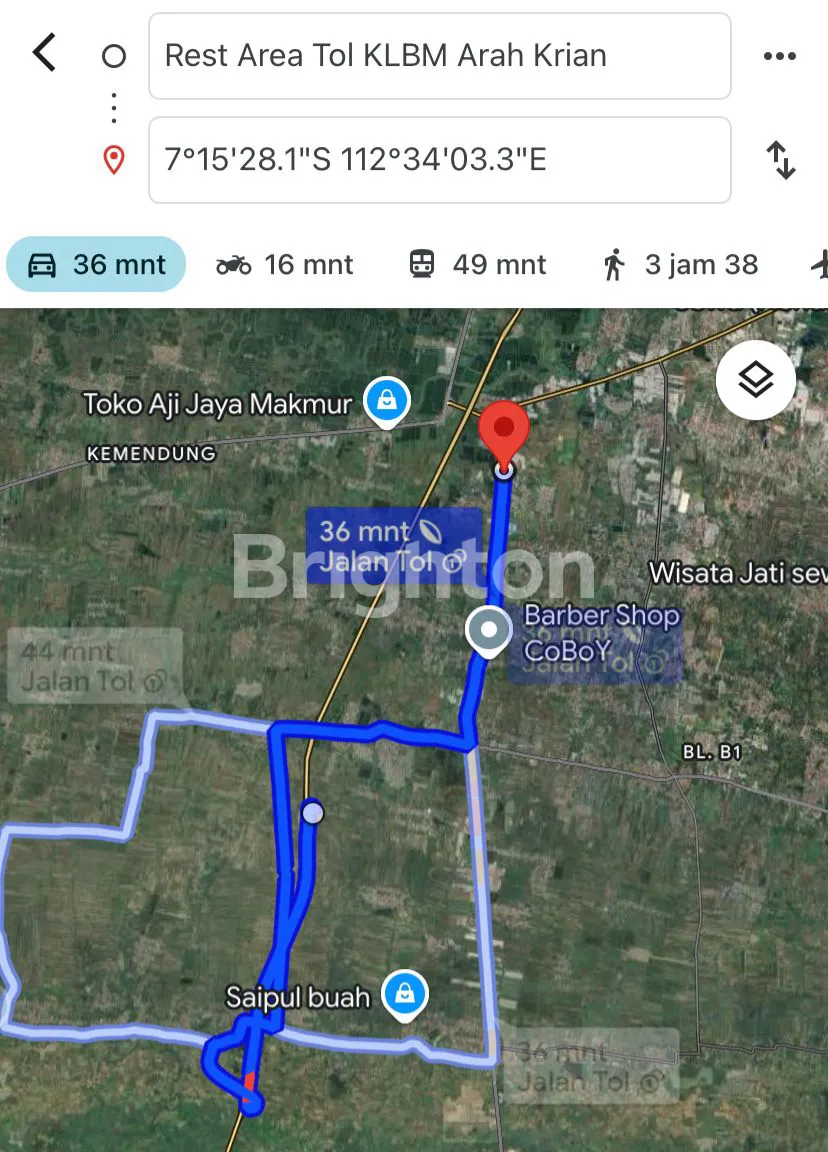
Task: Select the car travel mode, 36 mnt
Action: [x=96, y=265]
